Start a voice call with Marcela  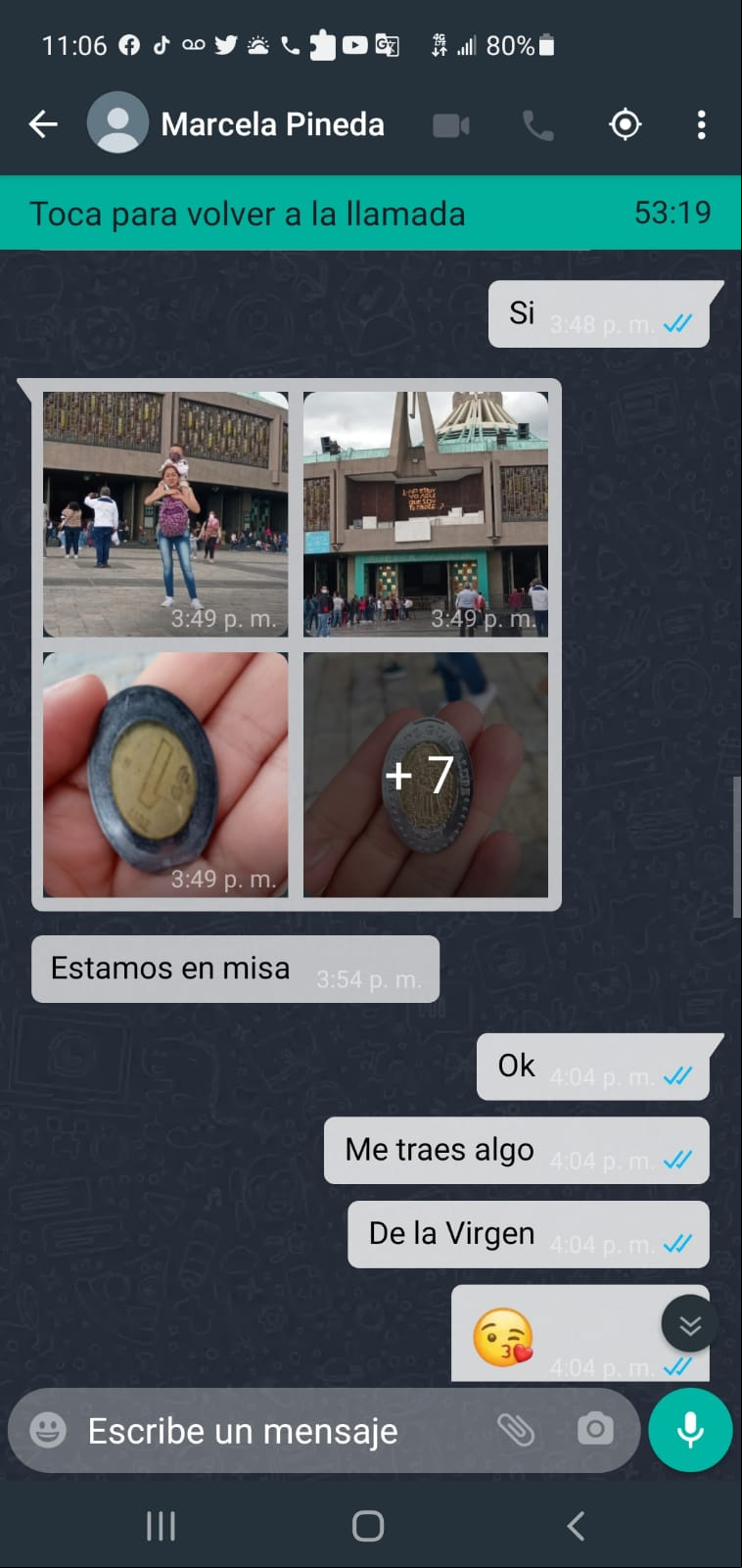(x=537, y=125)
